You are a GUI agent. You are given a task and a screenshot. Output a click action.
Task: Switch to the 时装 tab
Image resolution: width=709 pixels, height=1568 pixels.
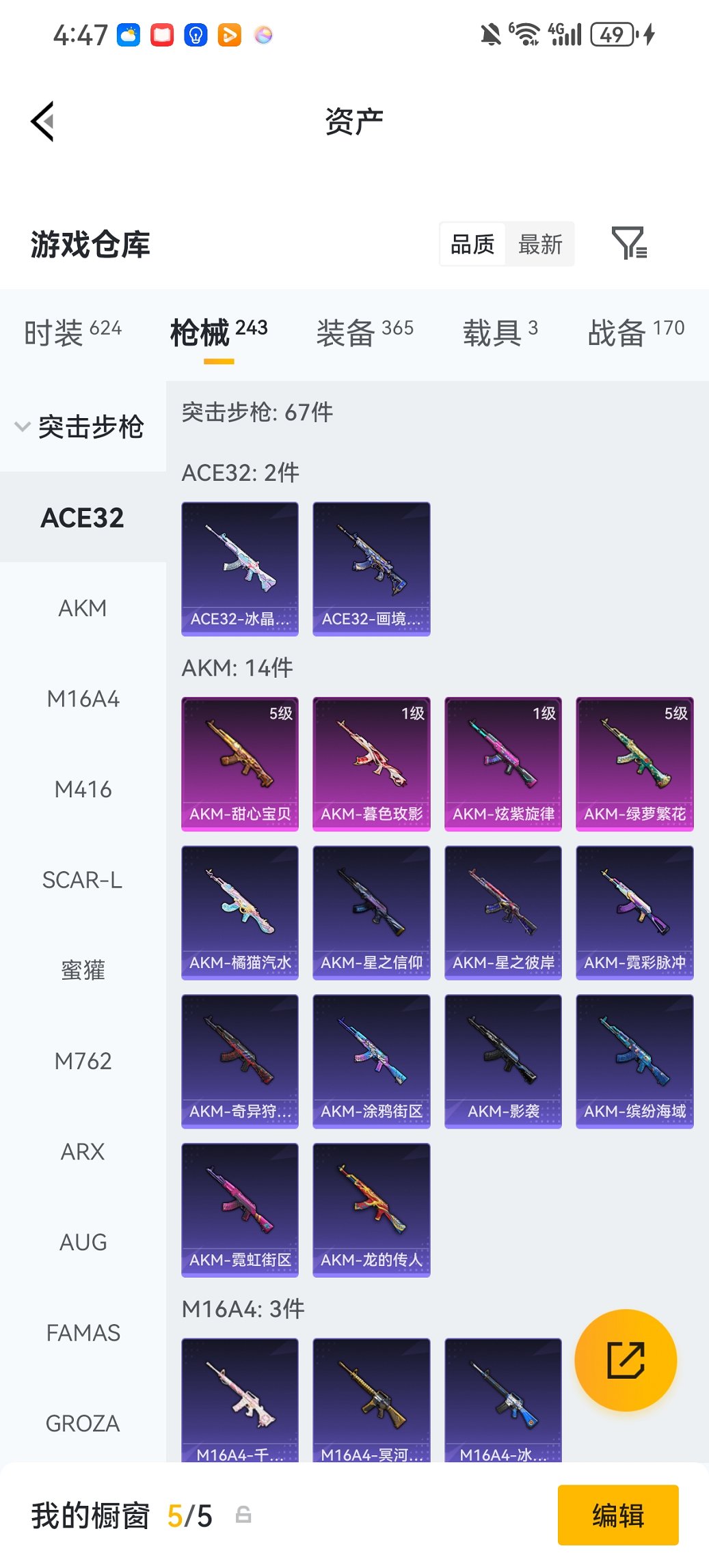click(72, 333)
